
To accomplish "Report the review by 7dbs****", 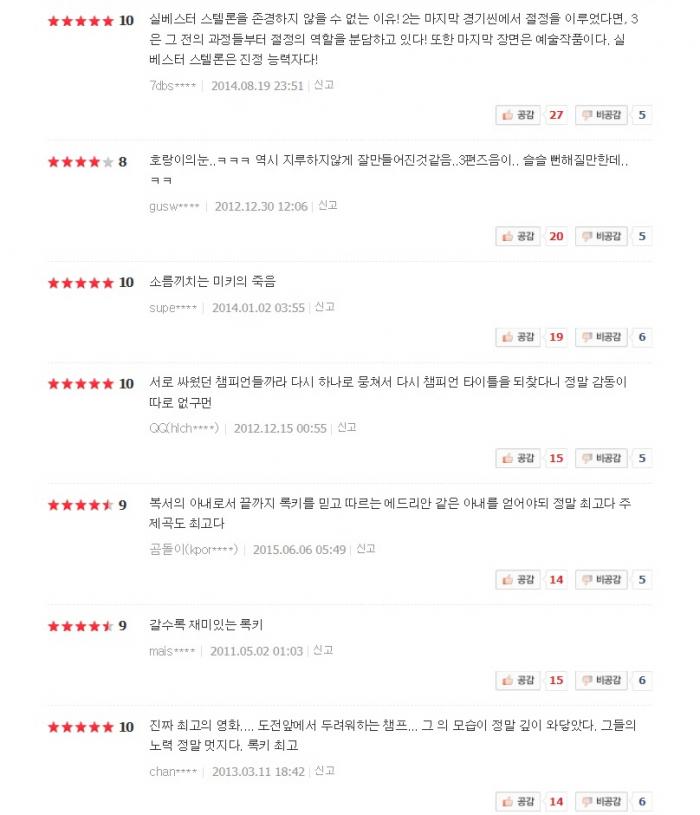I will click(x=324, y=85).
